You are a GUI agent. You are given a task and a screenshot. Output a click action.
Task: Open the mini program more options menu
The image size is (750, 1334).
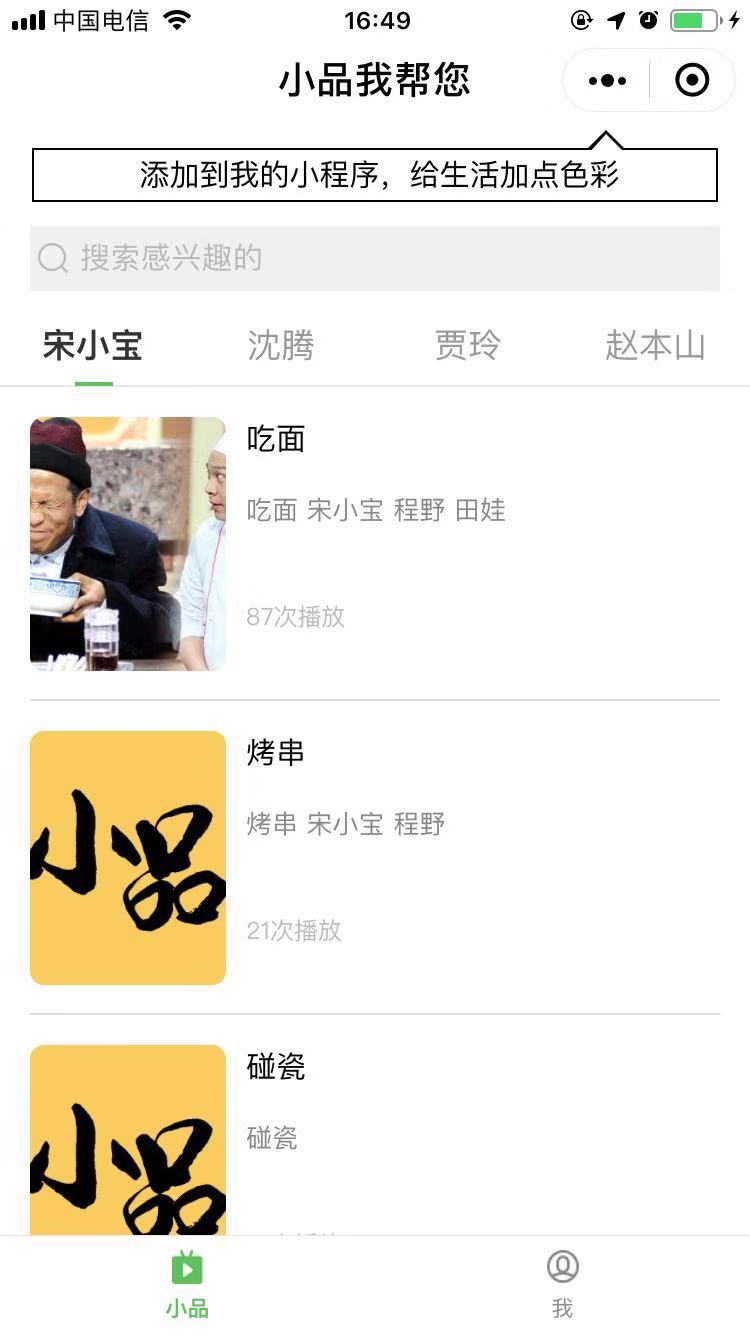tap(607, 80)
